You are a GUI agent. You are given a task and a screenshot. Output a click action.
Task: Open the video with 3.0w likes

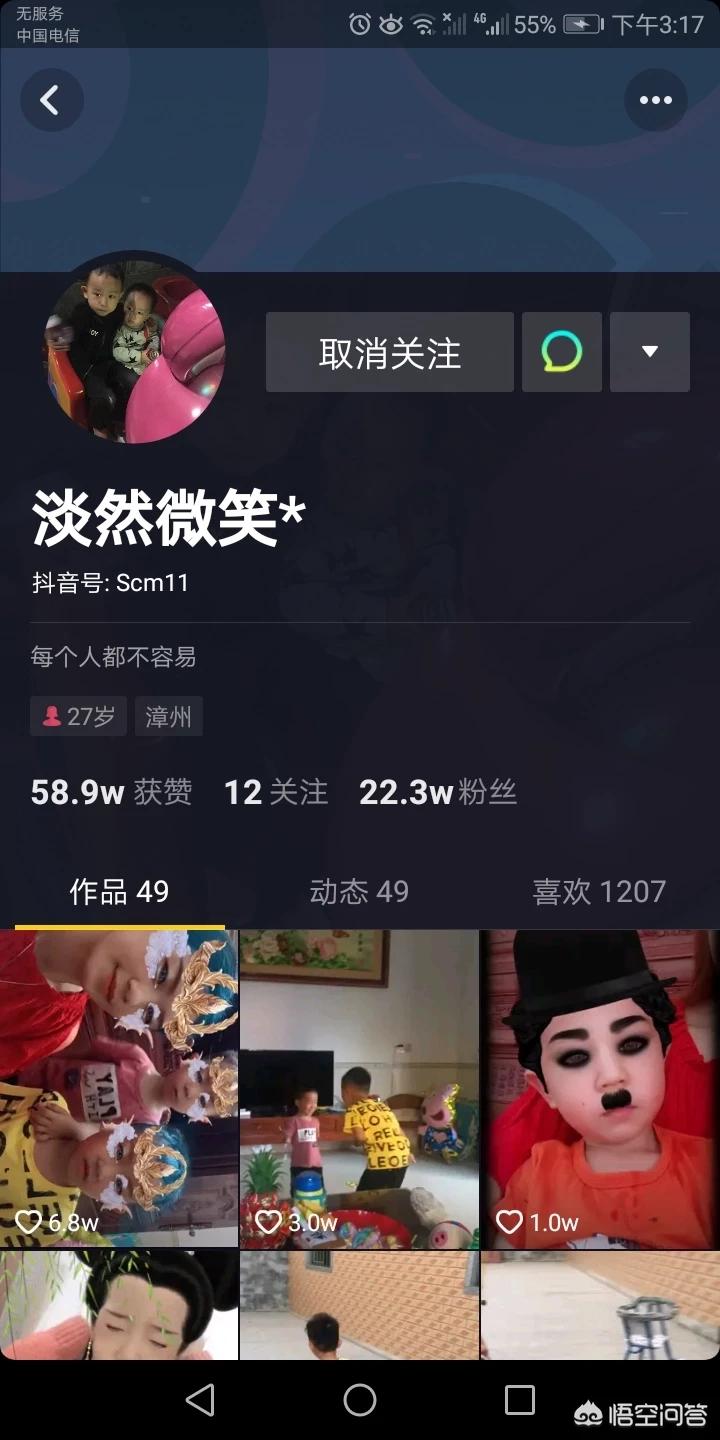(x=359, y=1088)
